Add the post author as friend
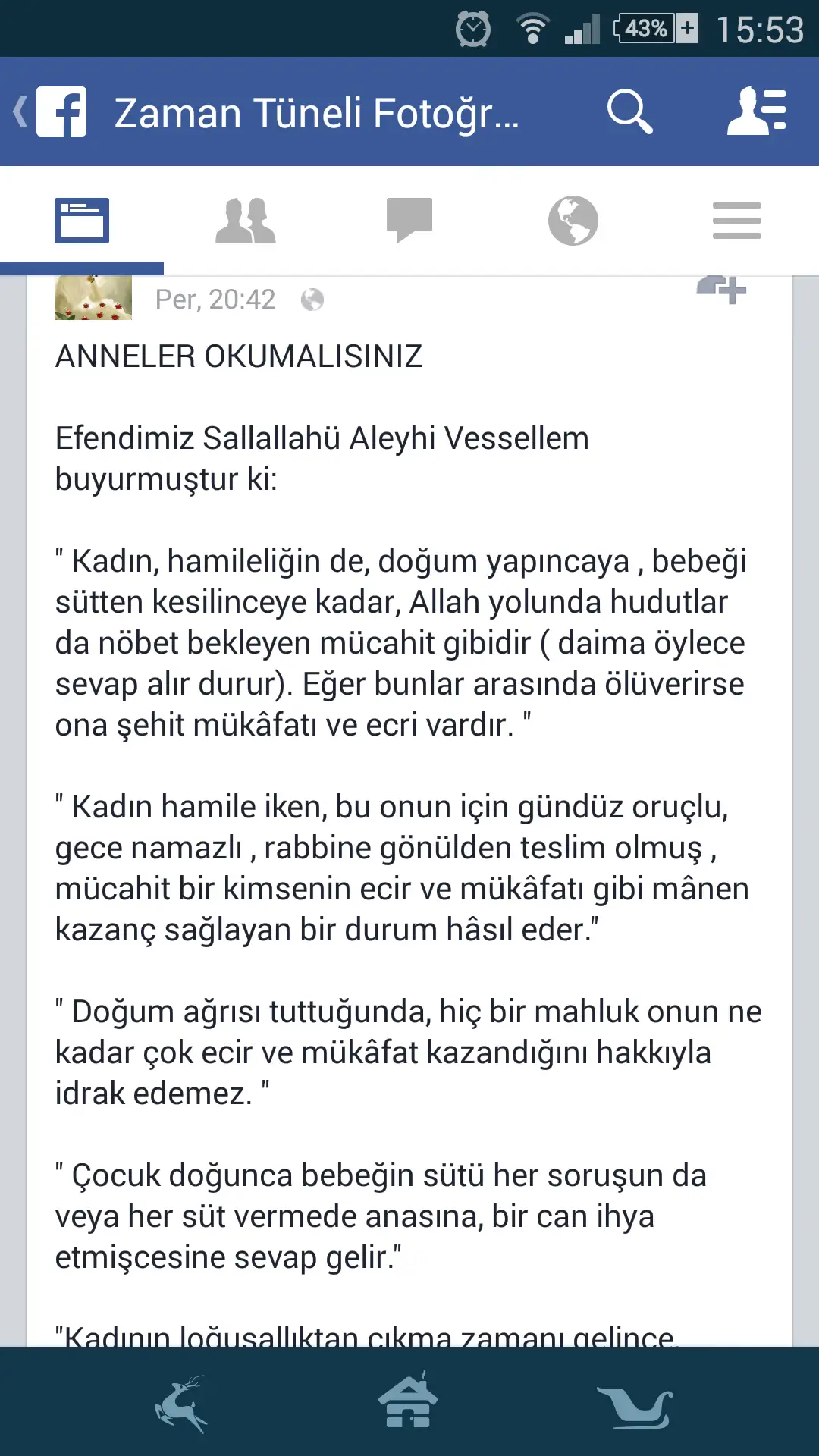 pyautogui.click(x=721, y=289)
